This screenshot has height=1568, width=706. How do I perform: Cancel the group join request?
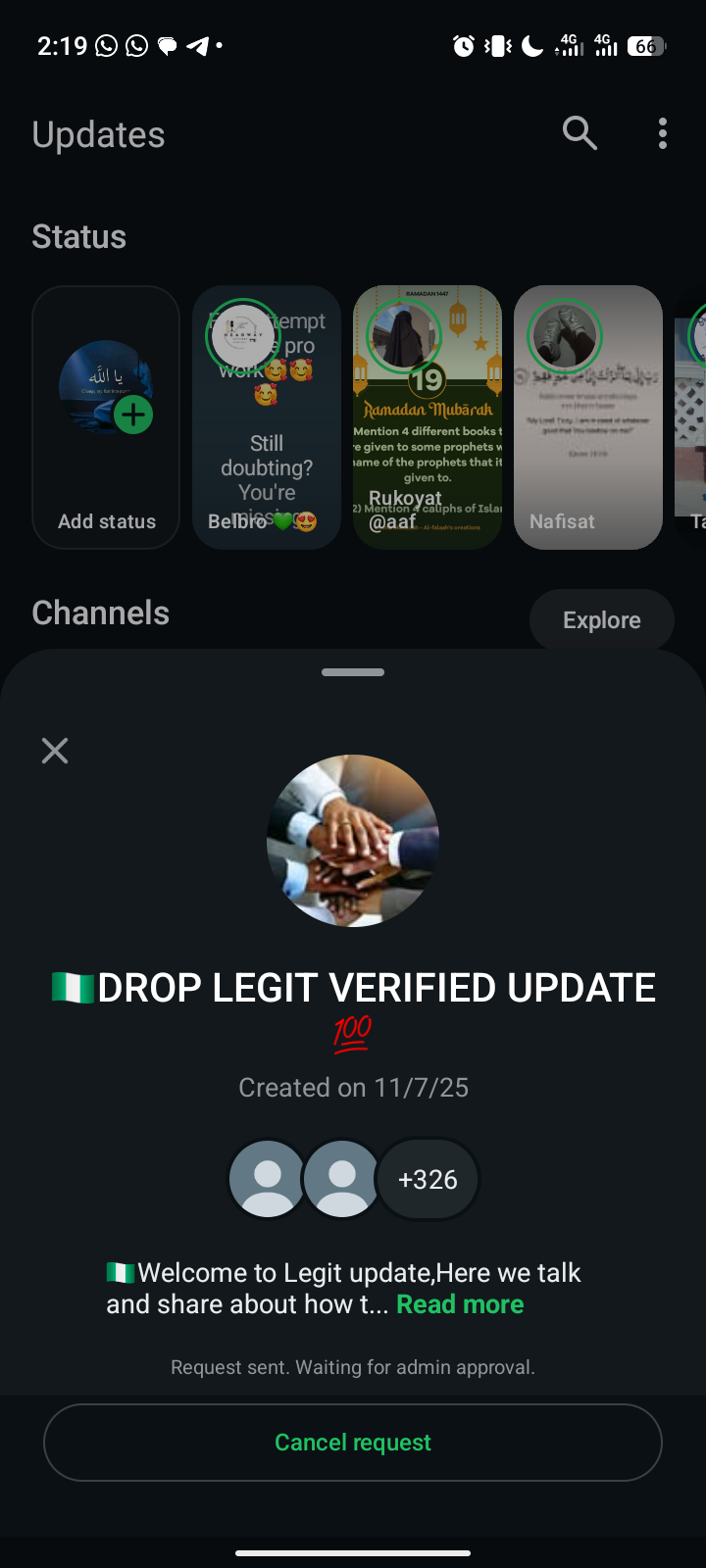tap(353, 1442)
